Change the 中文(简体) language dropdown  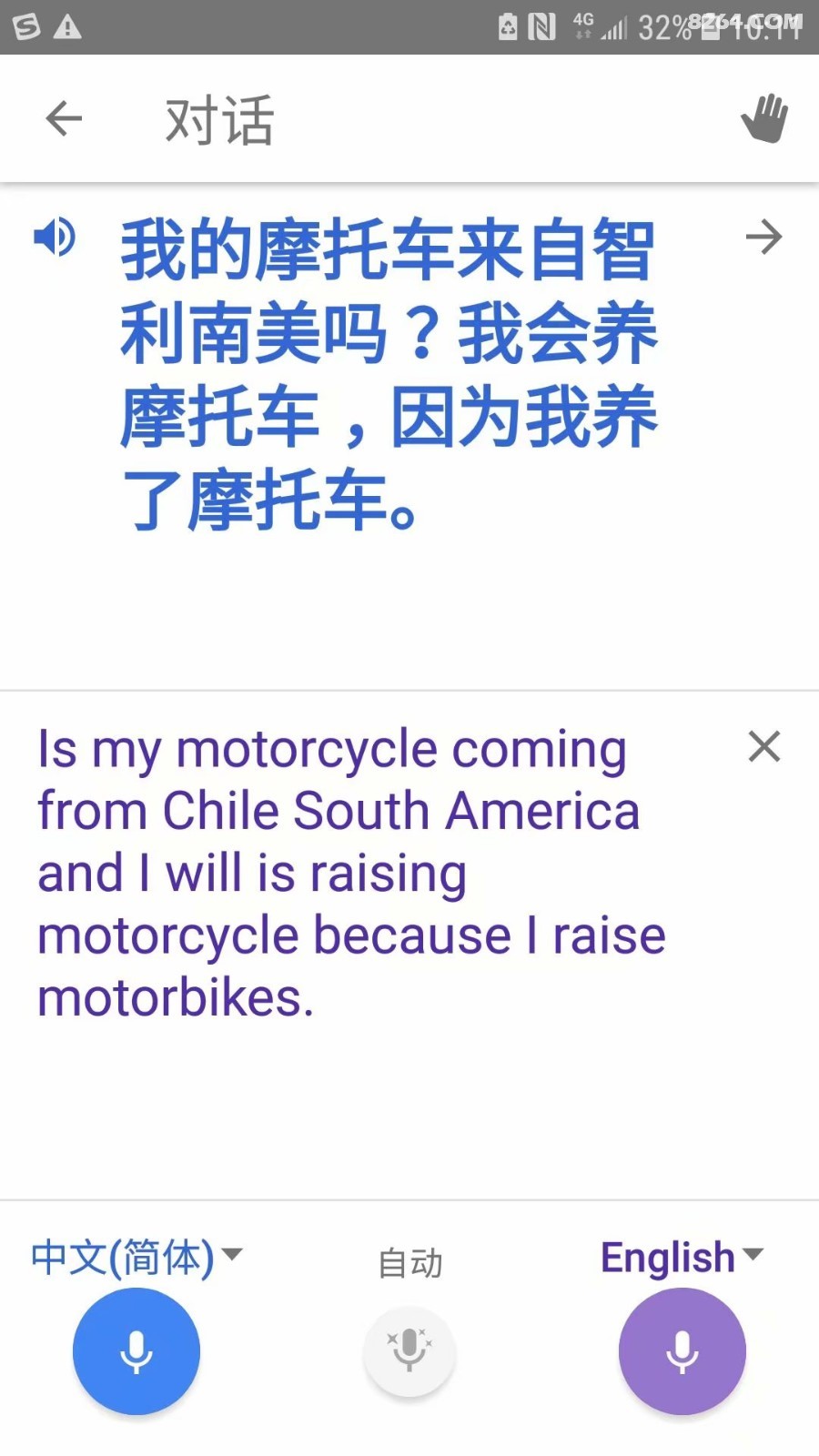tap(137, 1257)
